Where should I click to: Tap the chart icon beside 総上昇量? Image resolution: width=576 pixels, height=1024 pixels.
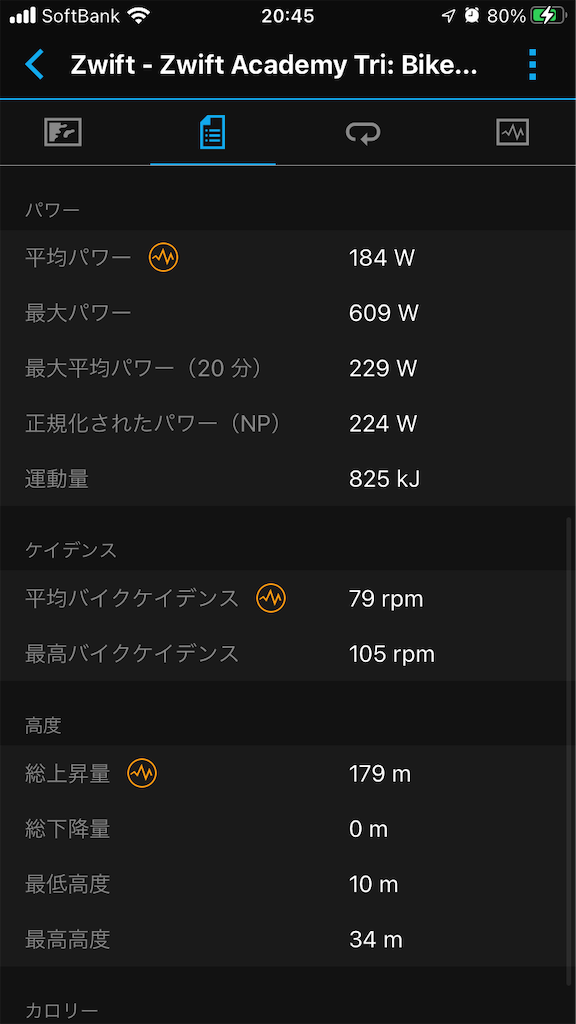(x=142, y=774)
